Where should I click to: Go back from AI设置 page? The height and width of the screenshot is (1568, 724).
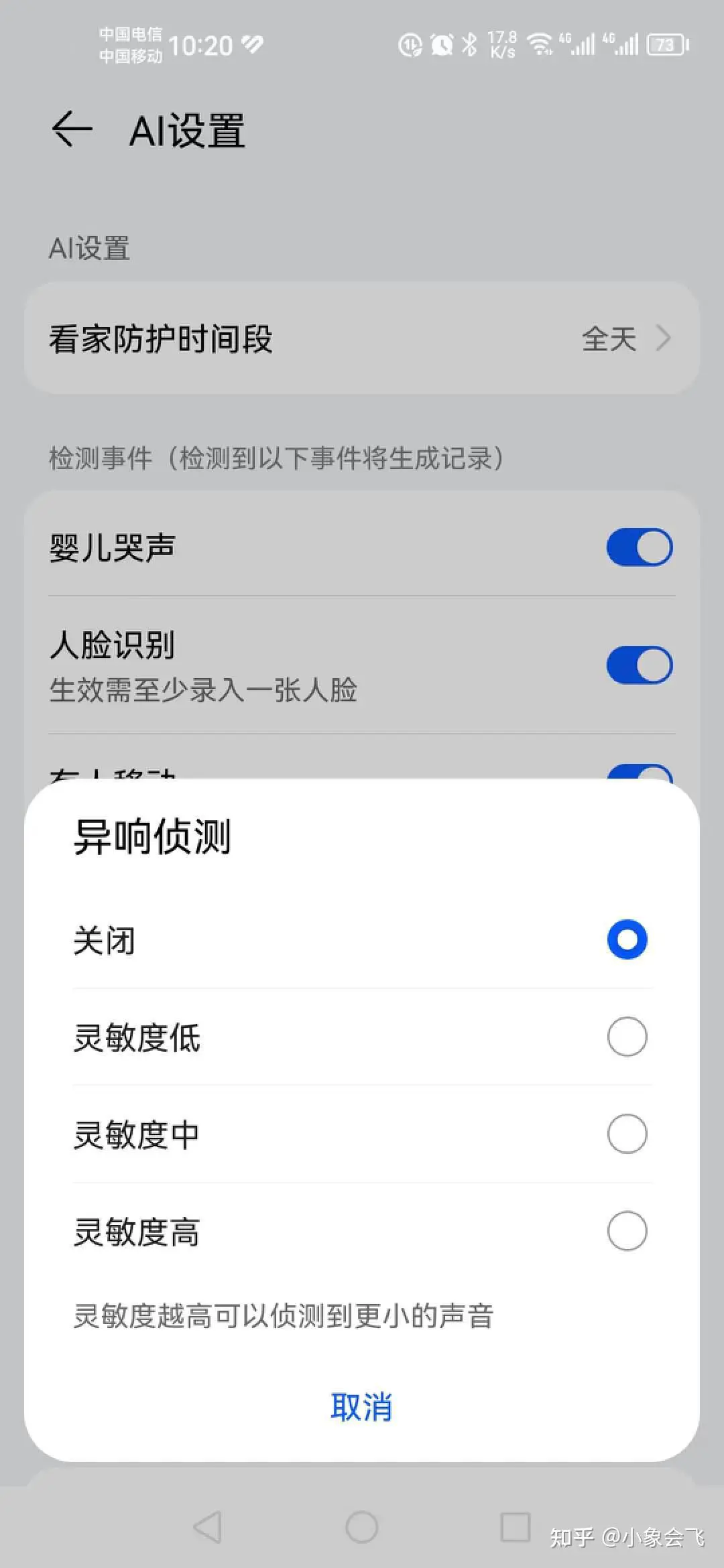pos(72,129)
